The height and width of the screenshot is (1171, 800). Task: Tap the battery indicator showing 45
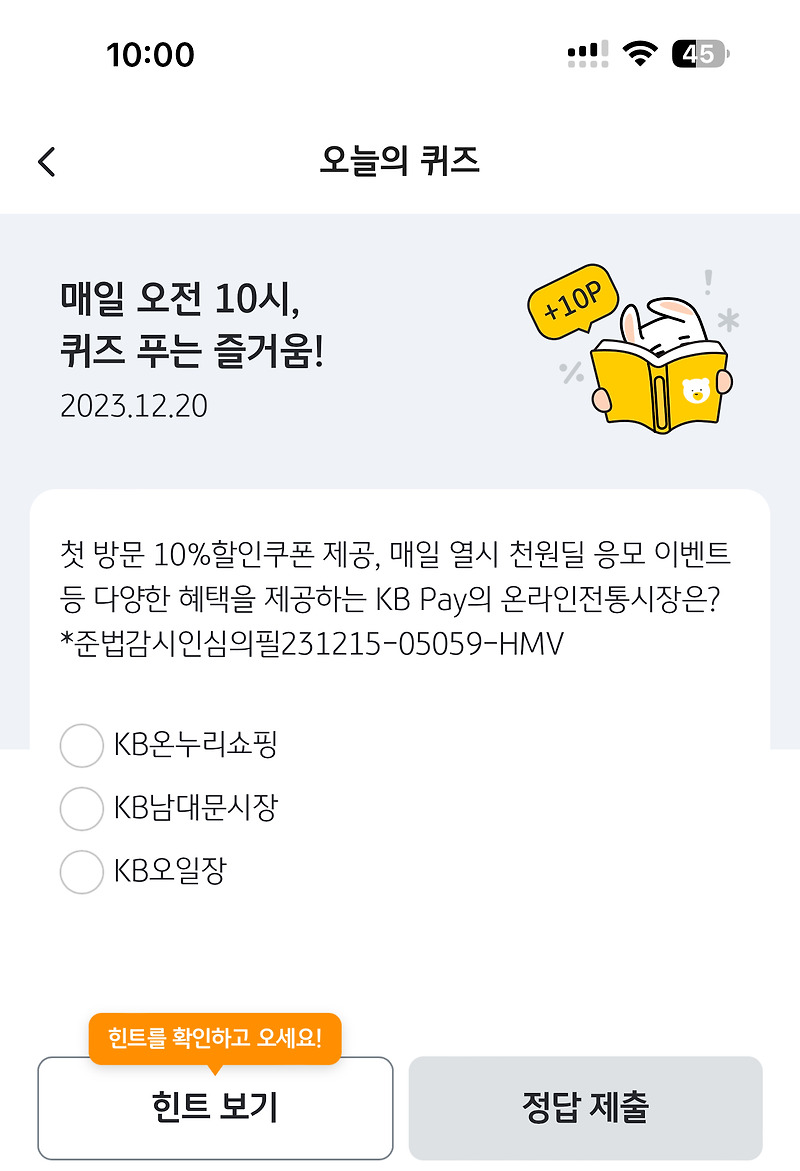tap(697, 56)
